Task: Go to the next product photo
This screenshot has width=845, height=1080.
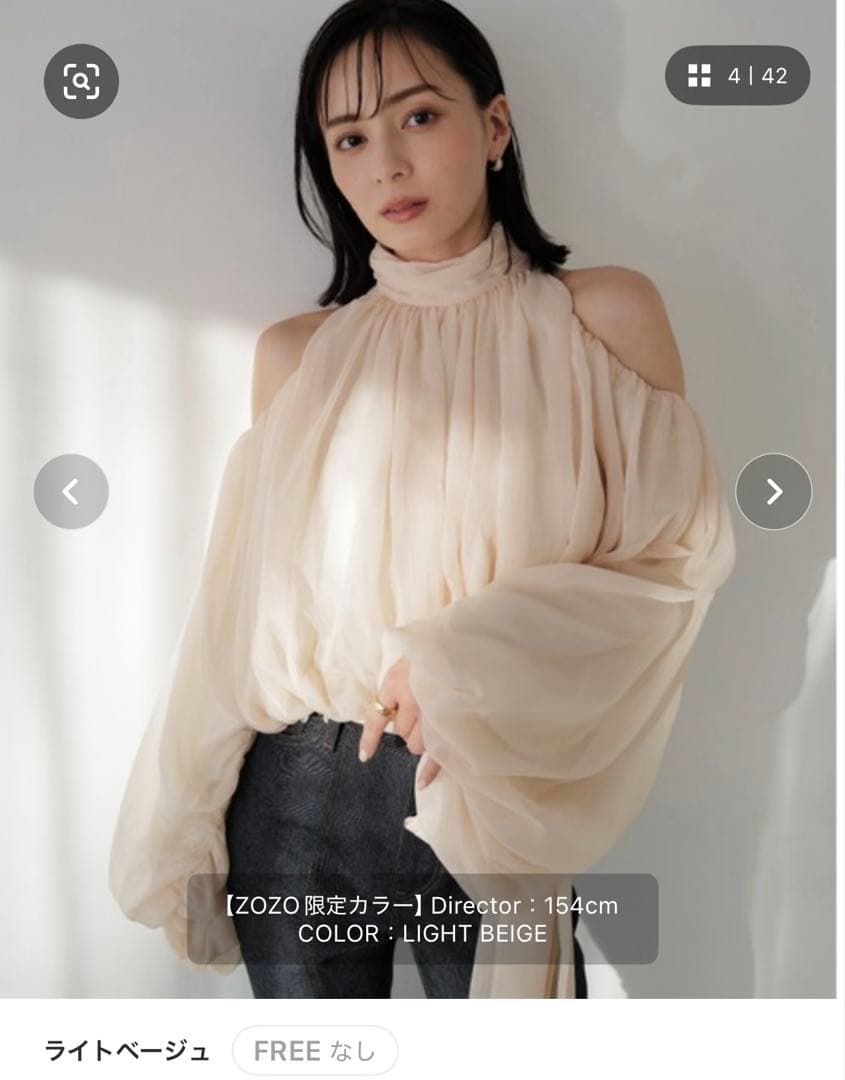Action: point(773,491)
